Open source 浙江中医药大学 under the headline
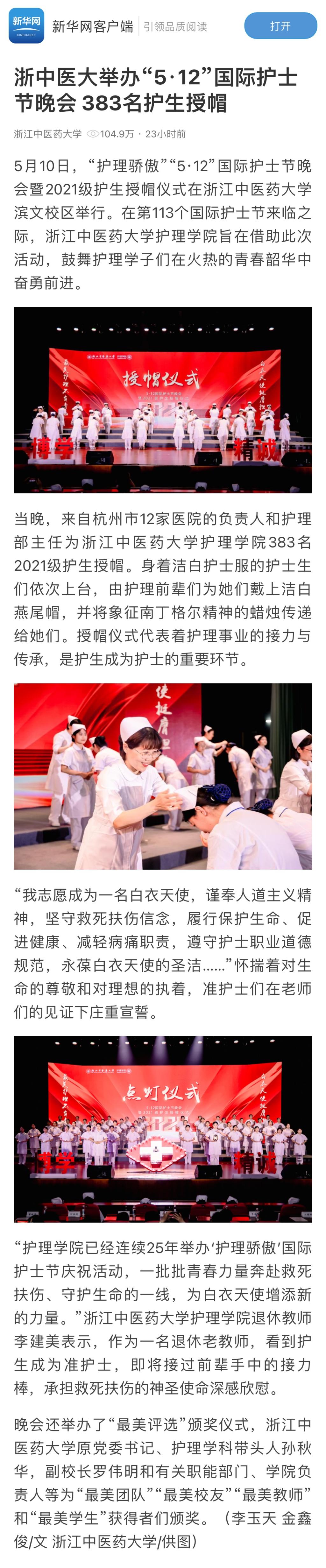Viewport: 326px width, 1568px height. (x=48, y=134)
